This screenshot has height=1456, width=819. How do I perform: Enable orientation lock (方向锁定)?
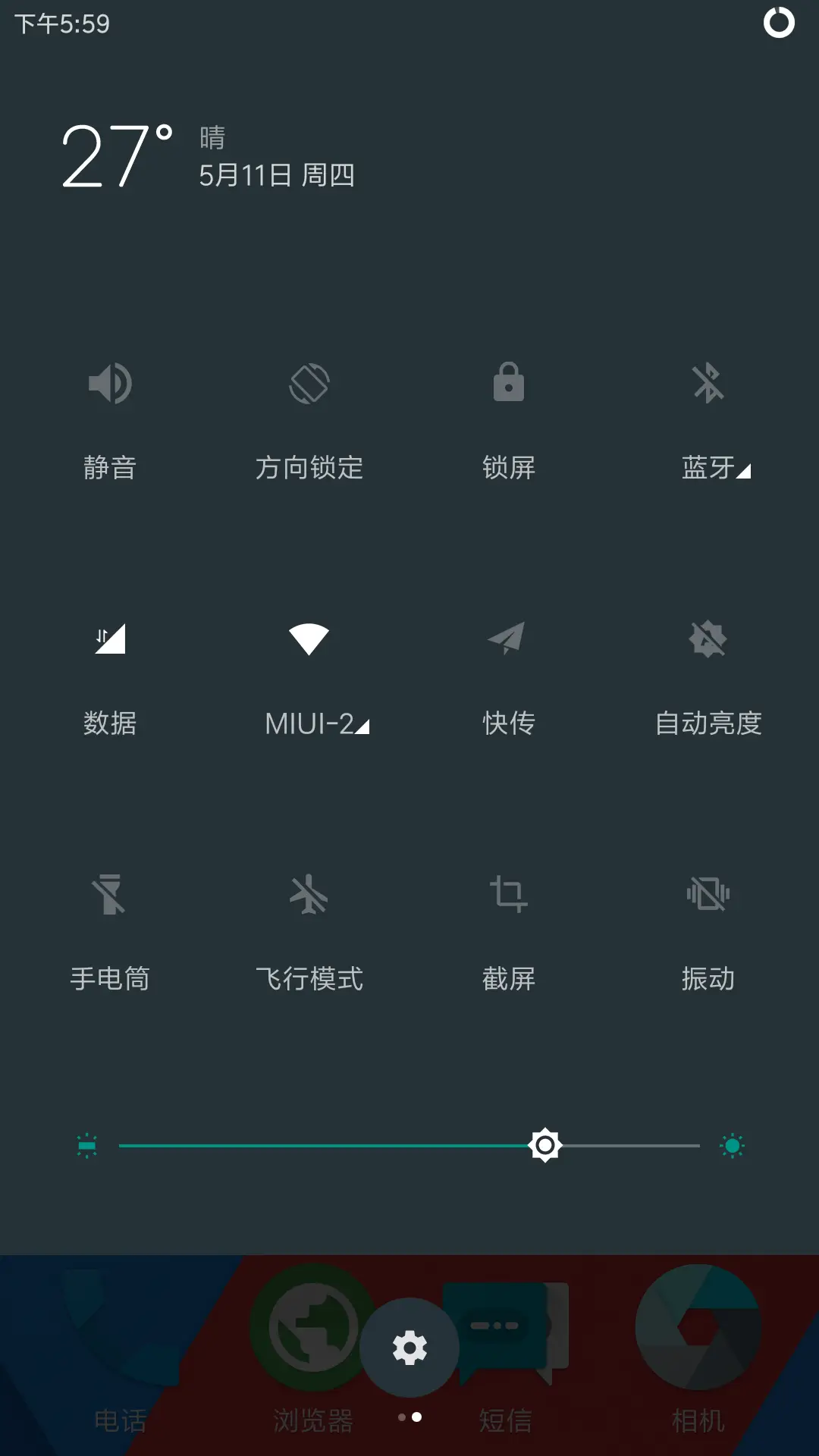tap(310, 385)
